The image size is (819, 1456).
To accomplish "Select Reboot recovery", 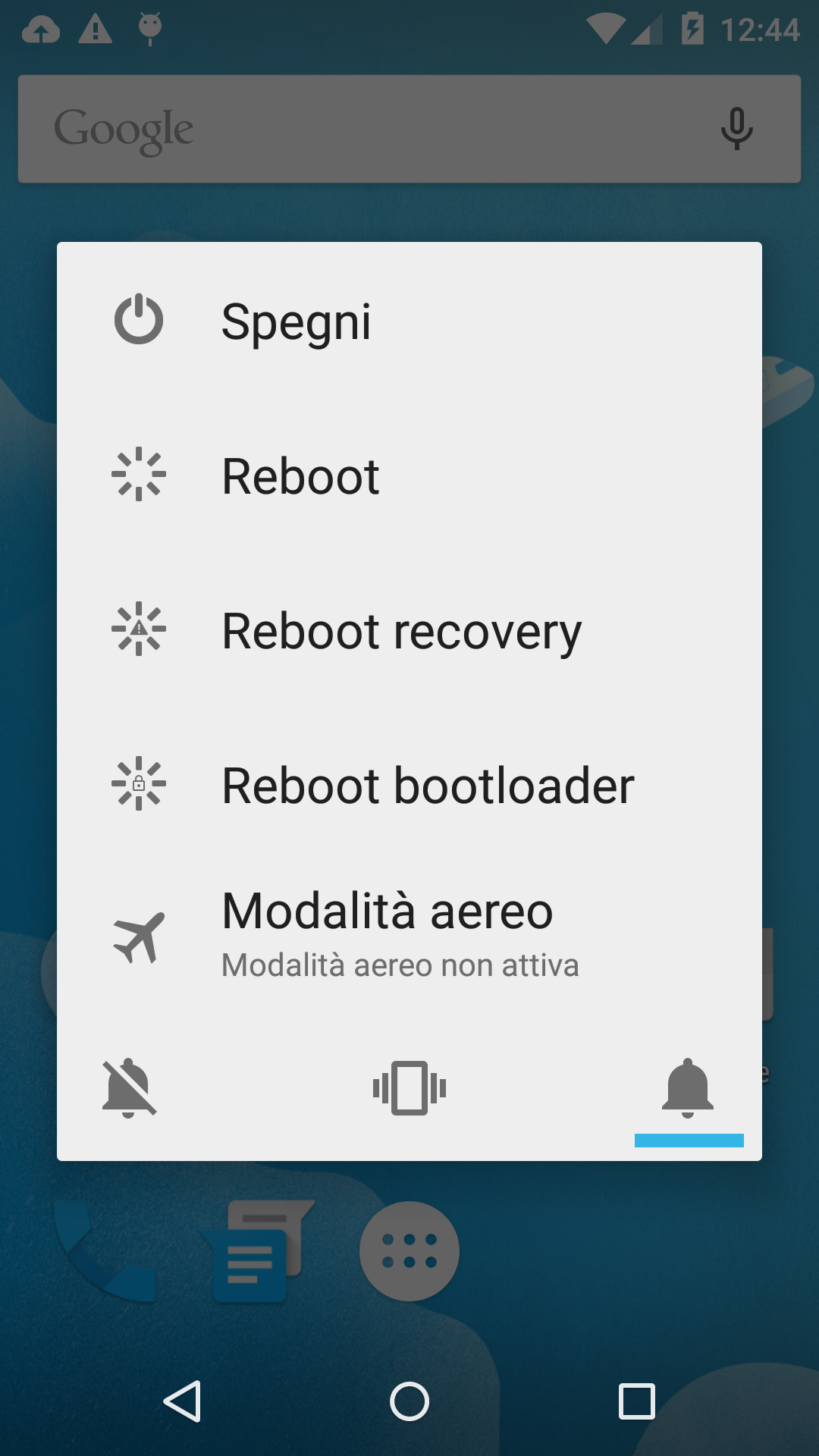I will pyautogui.click(x=409, y=629).
